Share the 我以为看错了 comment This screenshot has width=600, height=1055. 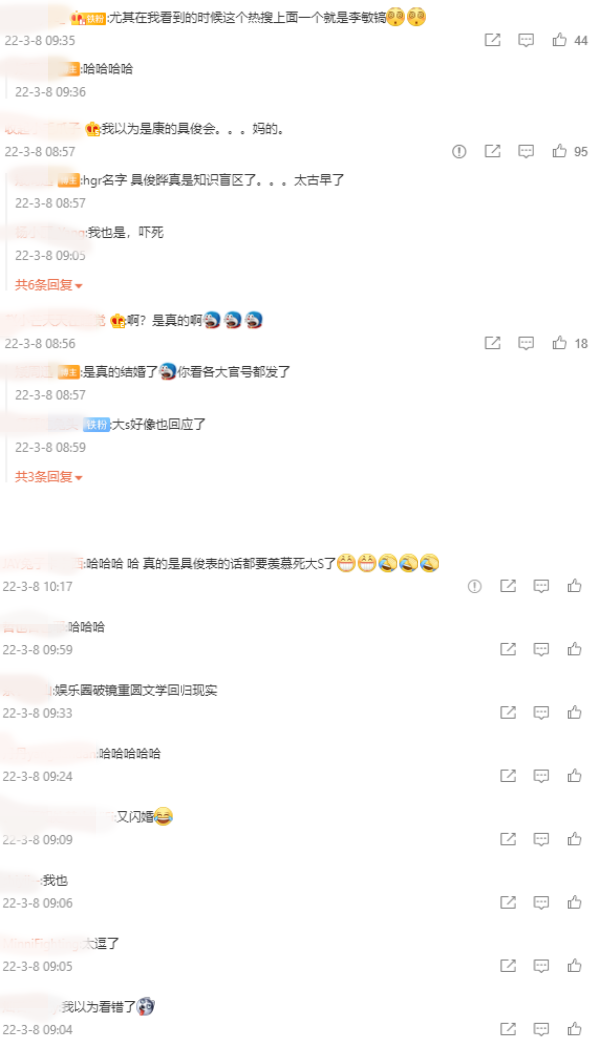[x=508, y=1029]
